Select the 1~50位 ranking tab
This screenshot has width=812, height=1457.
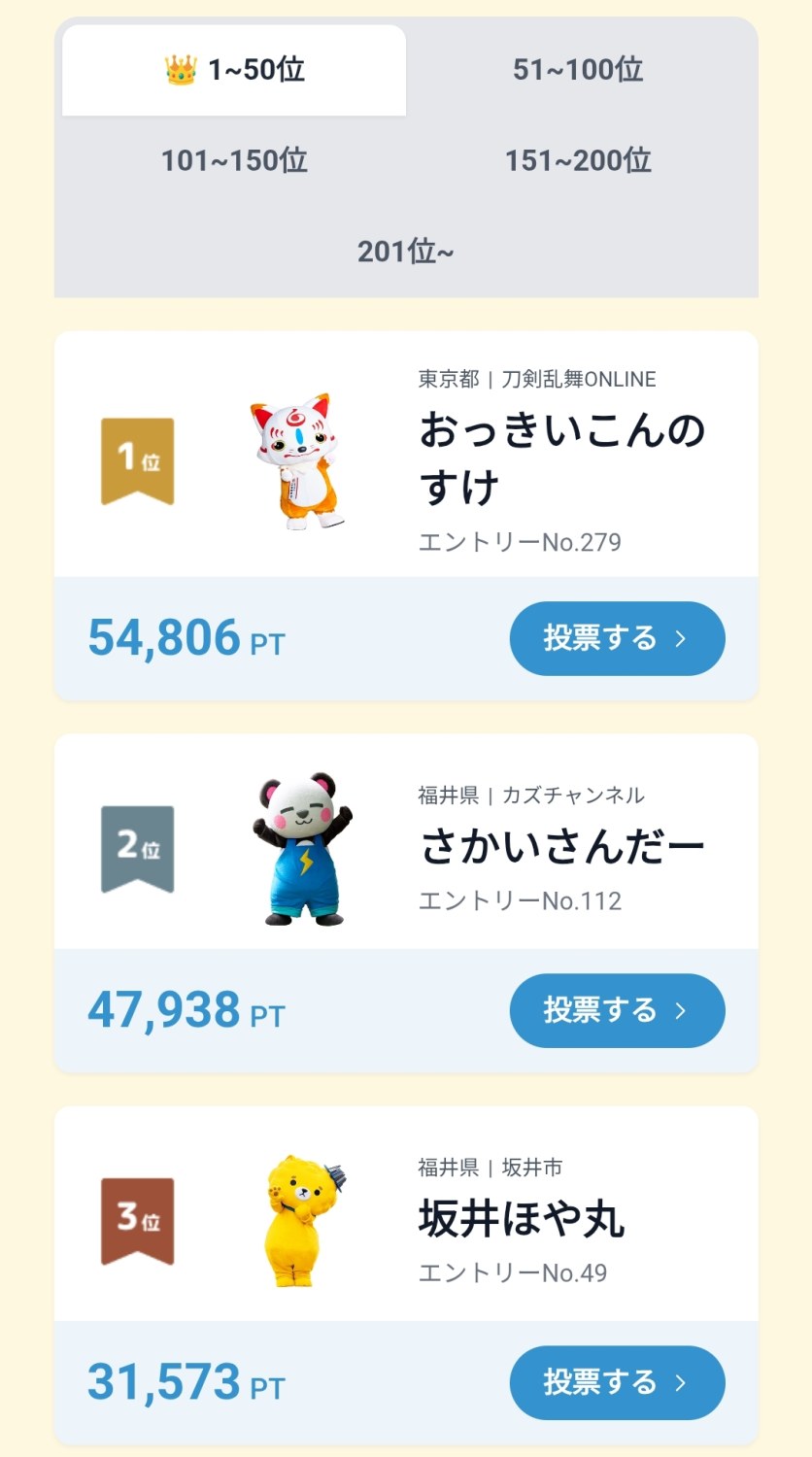pos(234,70)
